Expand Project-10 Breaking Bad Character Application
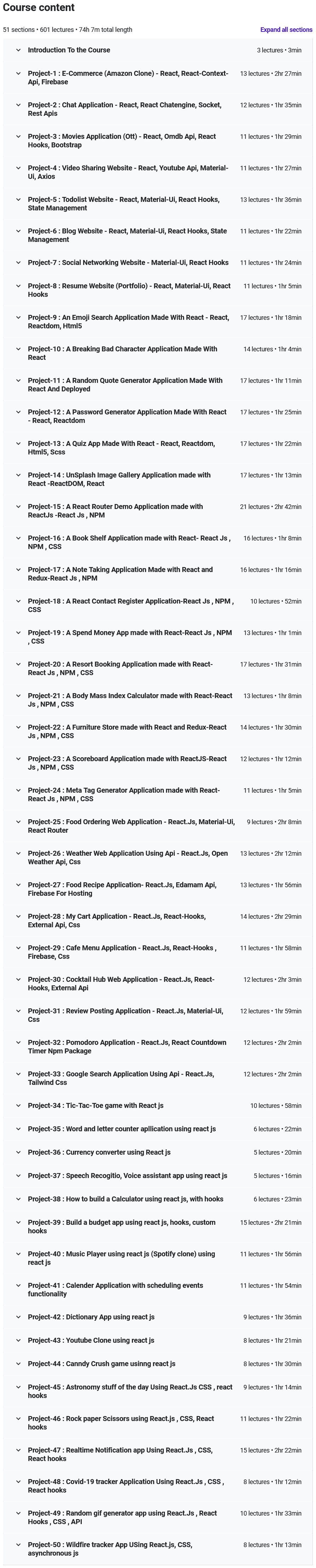The width and height of the screenshot is (316, 1568). (122, 353)
